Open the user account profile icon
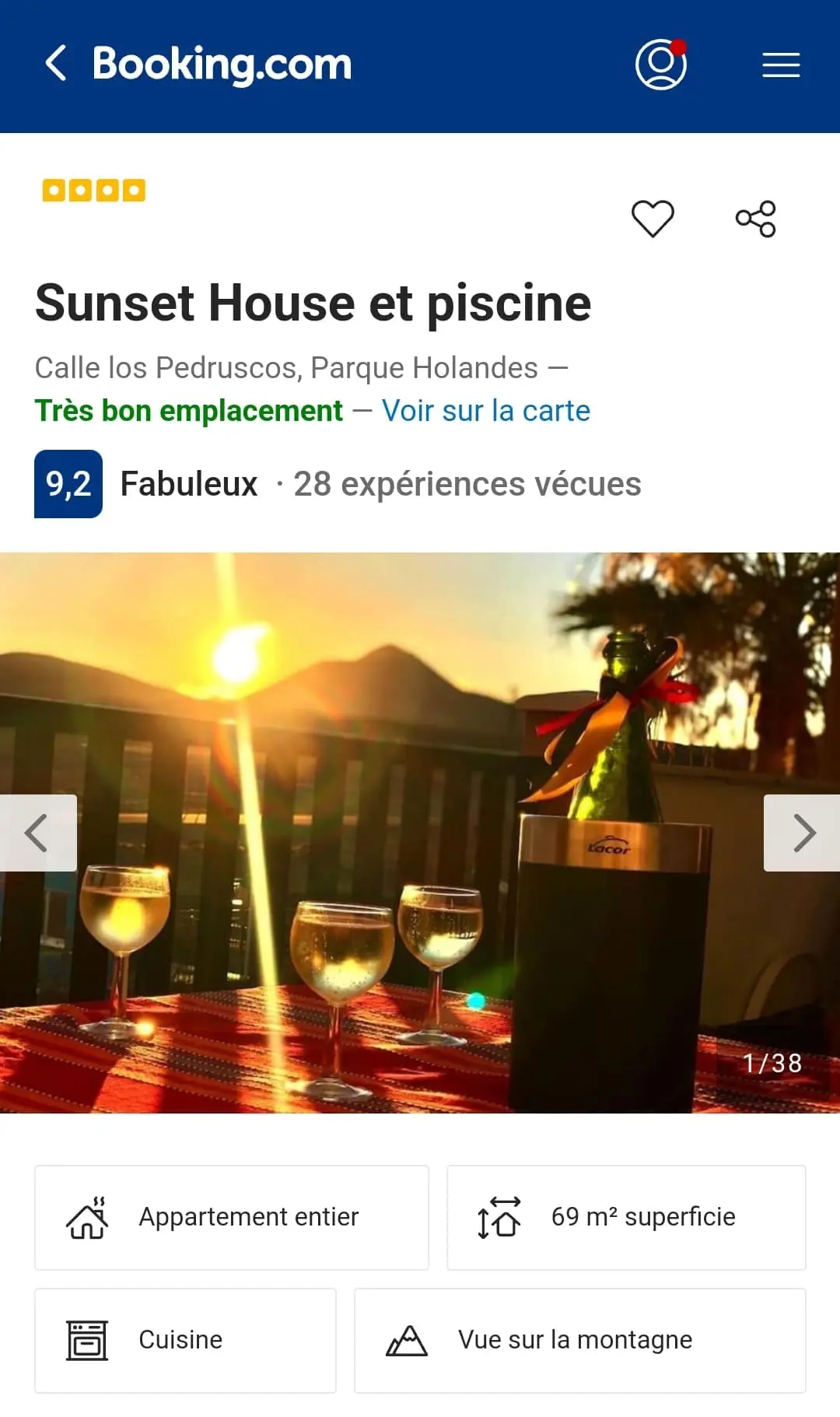This screenshot has width=840, height=1417. coord(660,64)
